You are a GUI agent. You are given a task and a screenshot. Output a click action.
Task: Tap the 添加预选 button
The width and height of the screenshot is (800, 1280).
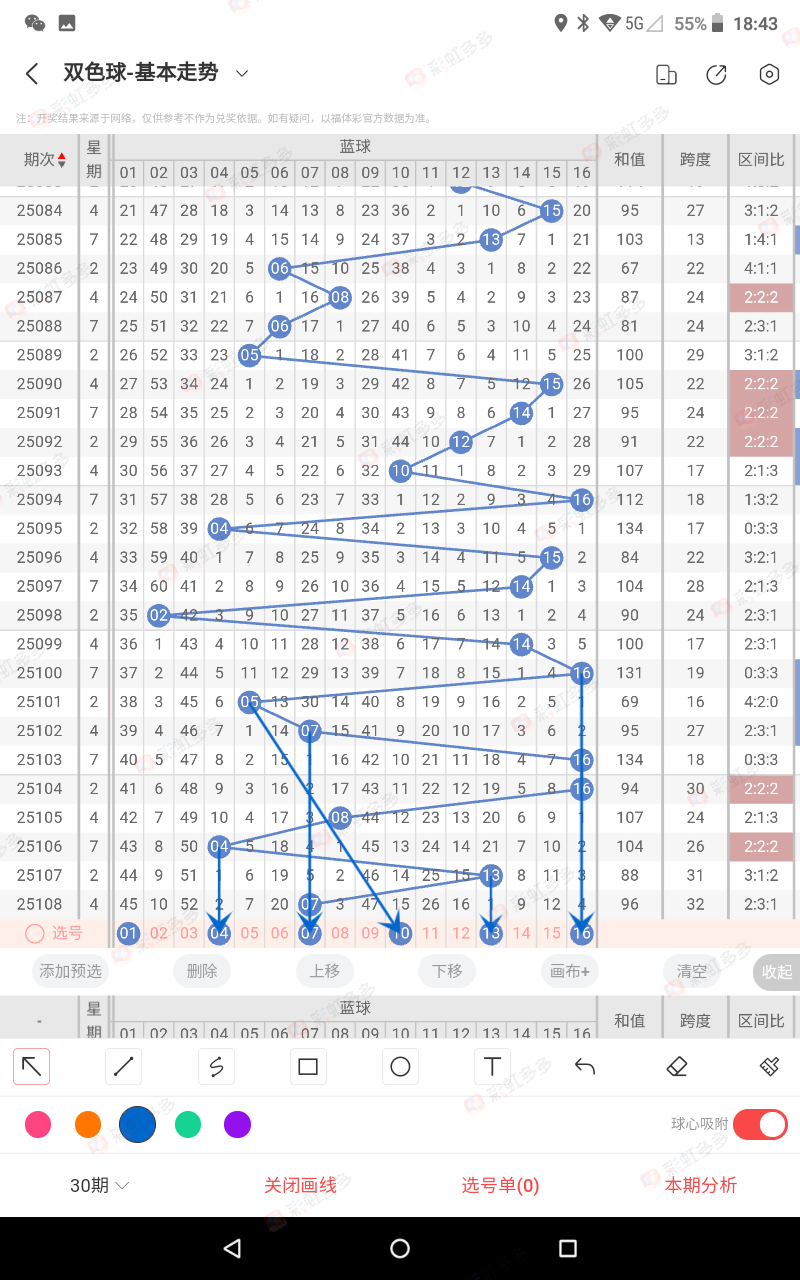[x=70, y=971]
